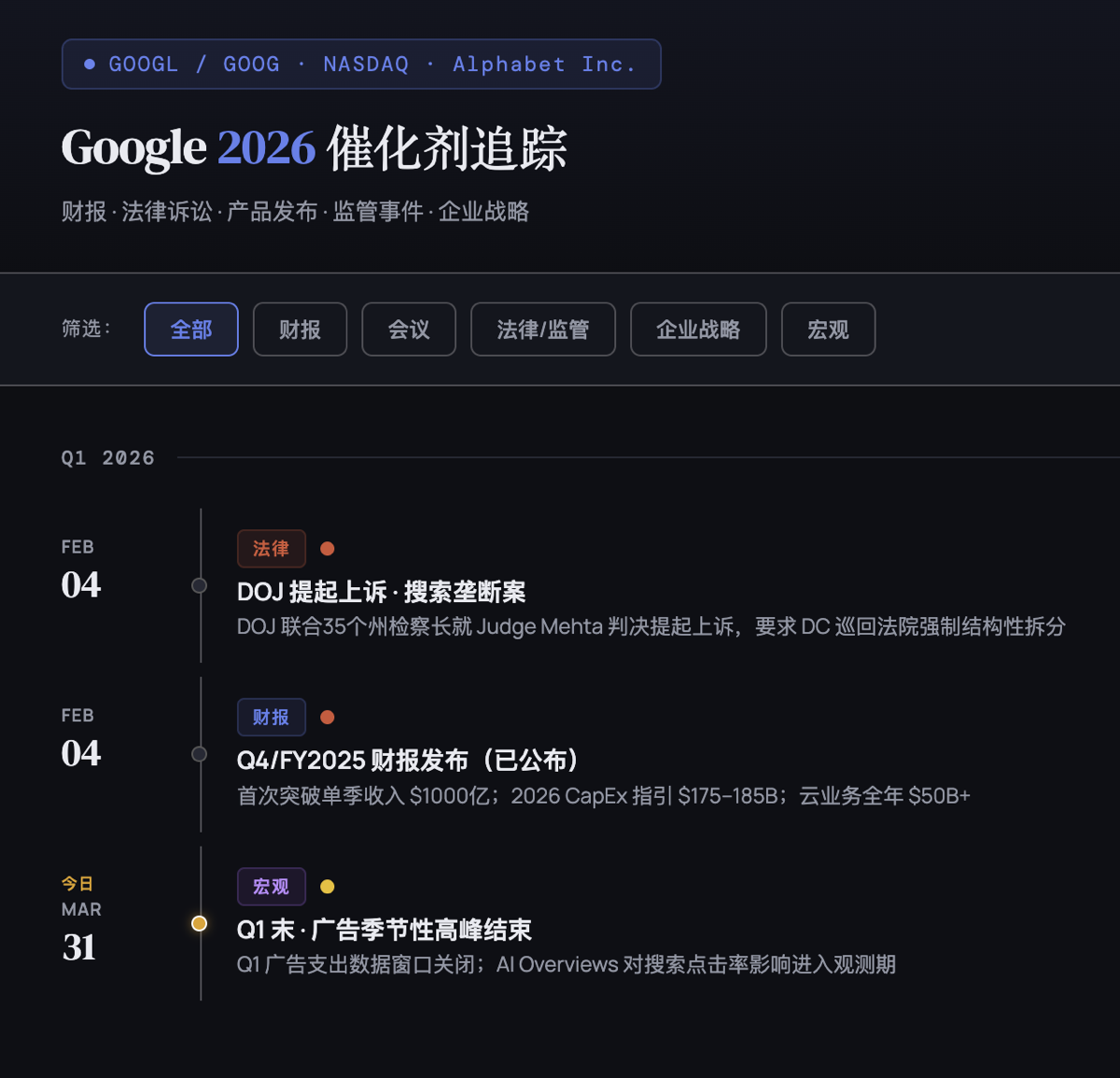Filter events by 财报
Image resolution: width=1120 pixels, height=1078 pixels.
300,329
